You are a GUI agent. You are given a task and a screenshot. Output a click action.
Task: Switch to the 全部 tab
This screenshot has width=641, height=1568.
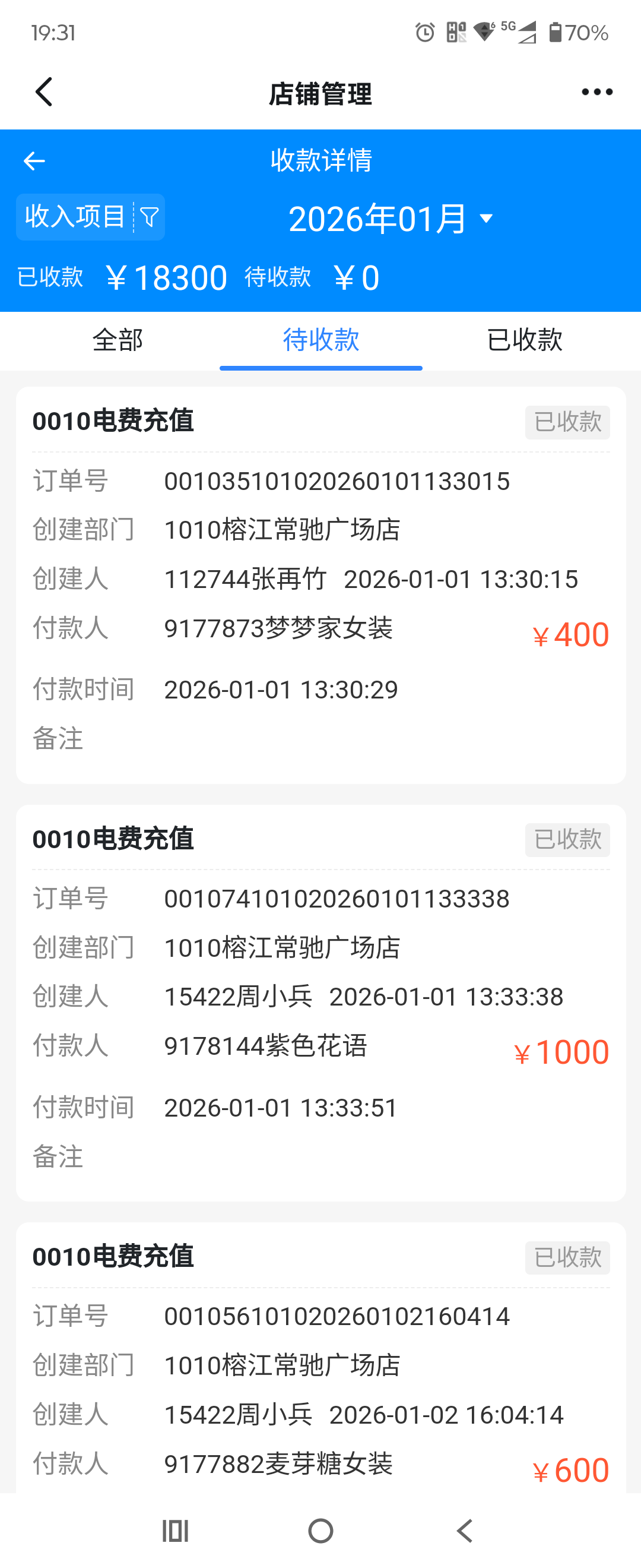[x=118, y=340]
